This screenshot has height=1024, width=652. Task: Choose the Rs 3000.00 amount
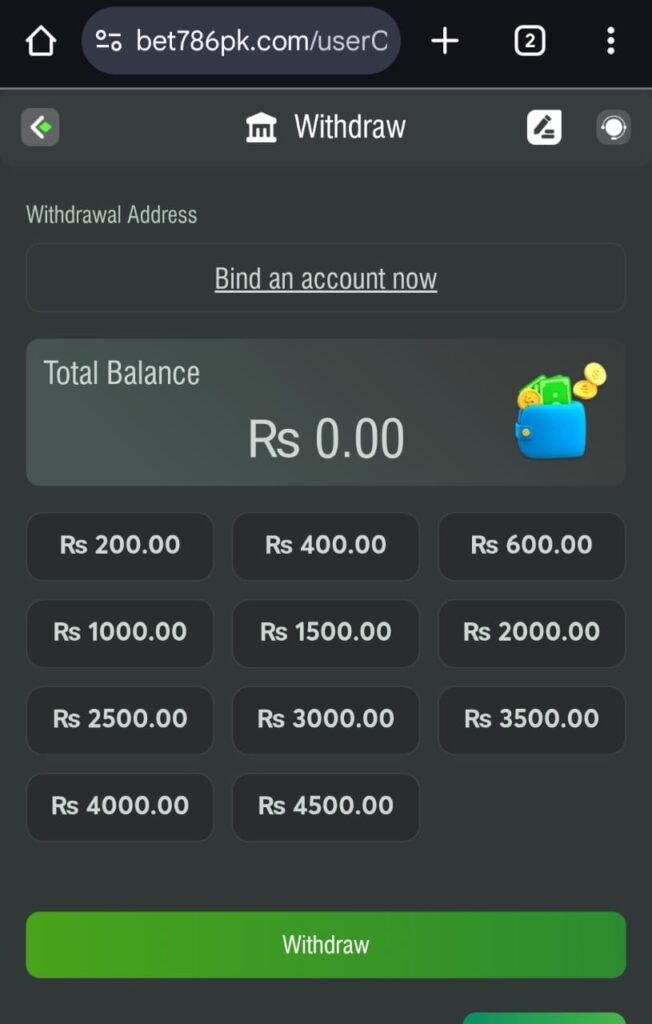[326, 719]
